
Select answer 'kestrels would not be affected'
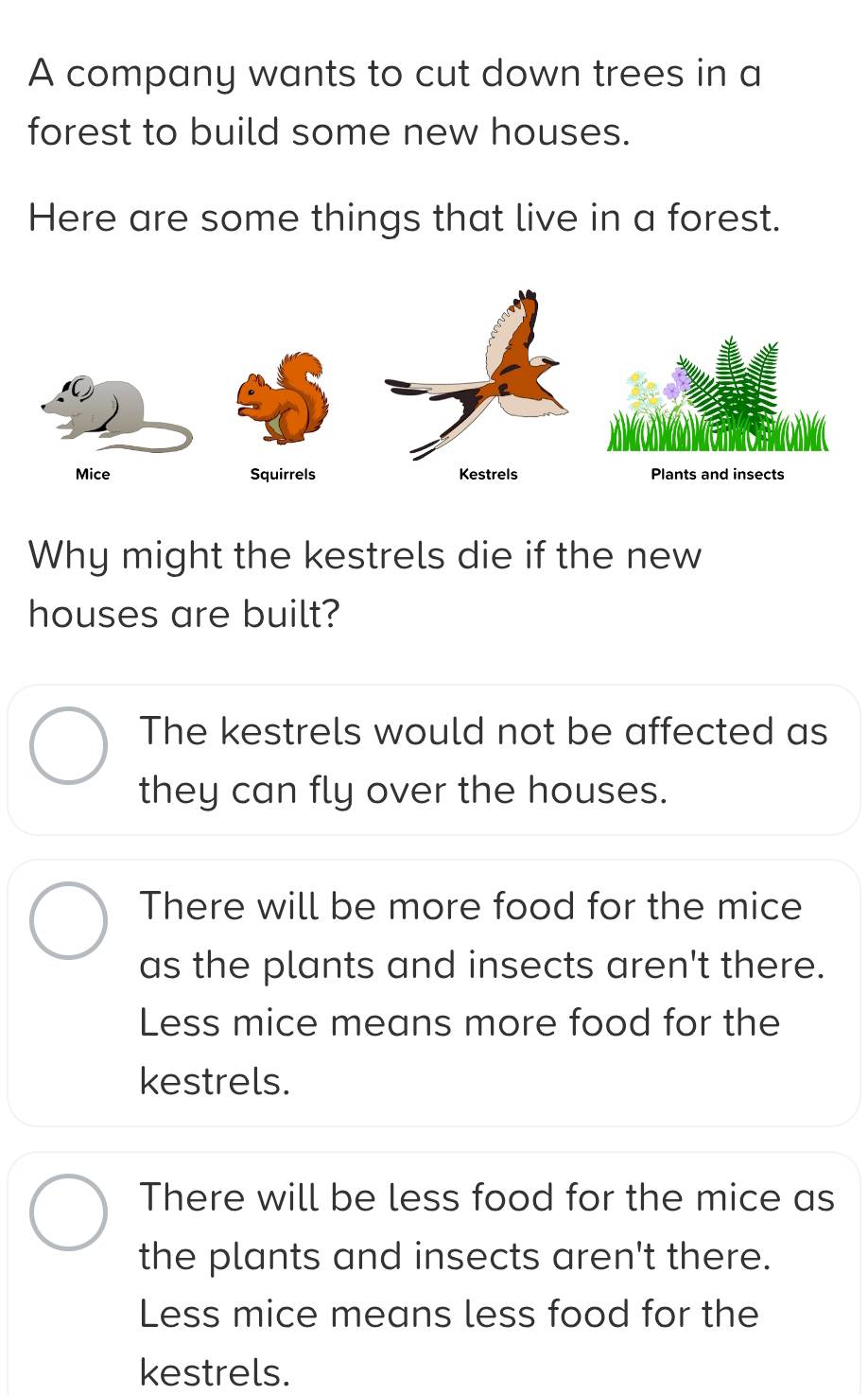pos(68,745)
